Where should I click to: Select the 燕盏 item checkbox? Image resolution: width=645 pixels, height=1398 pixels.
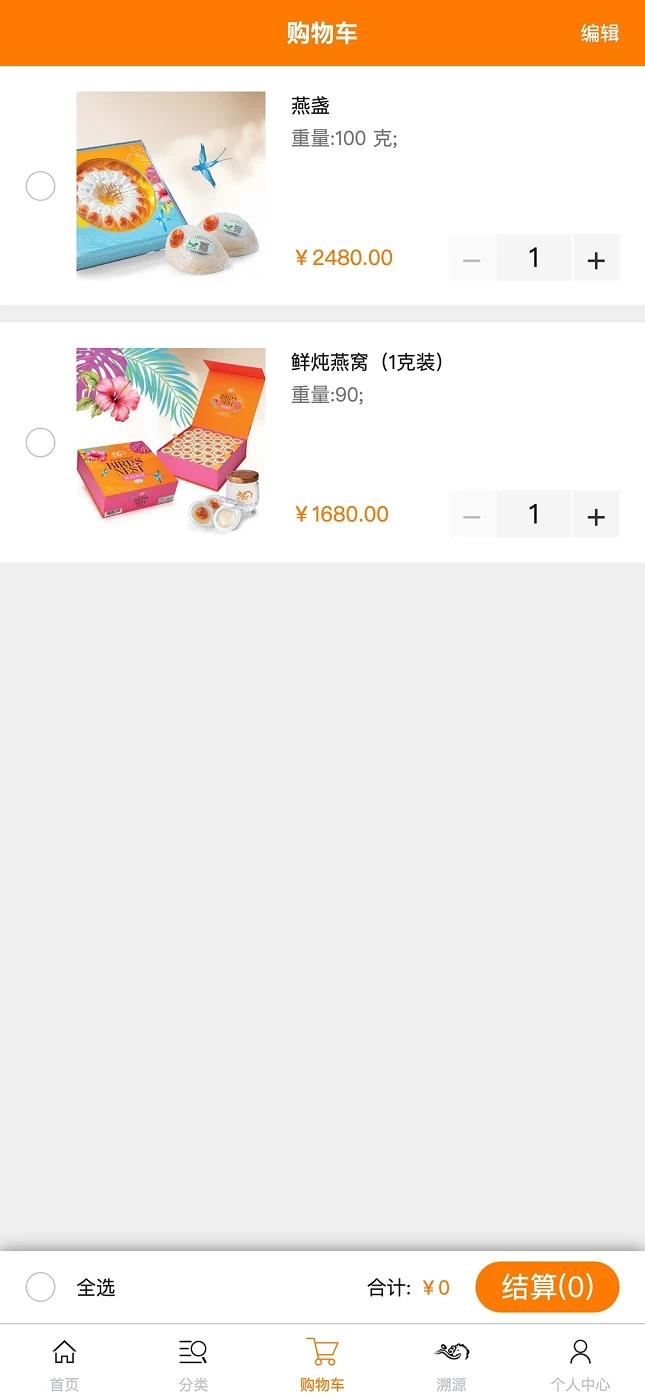(40, 186)
